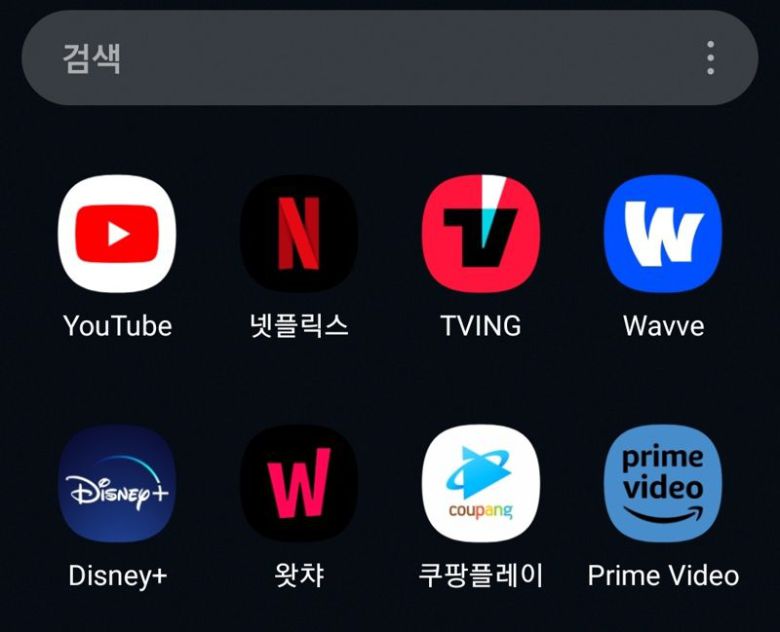Launch the 쿠팡플레이 app
The image size is (780, 632).
(x=481, y=484)
